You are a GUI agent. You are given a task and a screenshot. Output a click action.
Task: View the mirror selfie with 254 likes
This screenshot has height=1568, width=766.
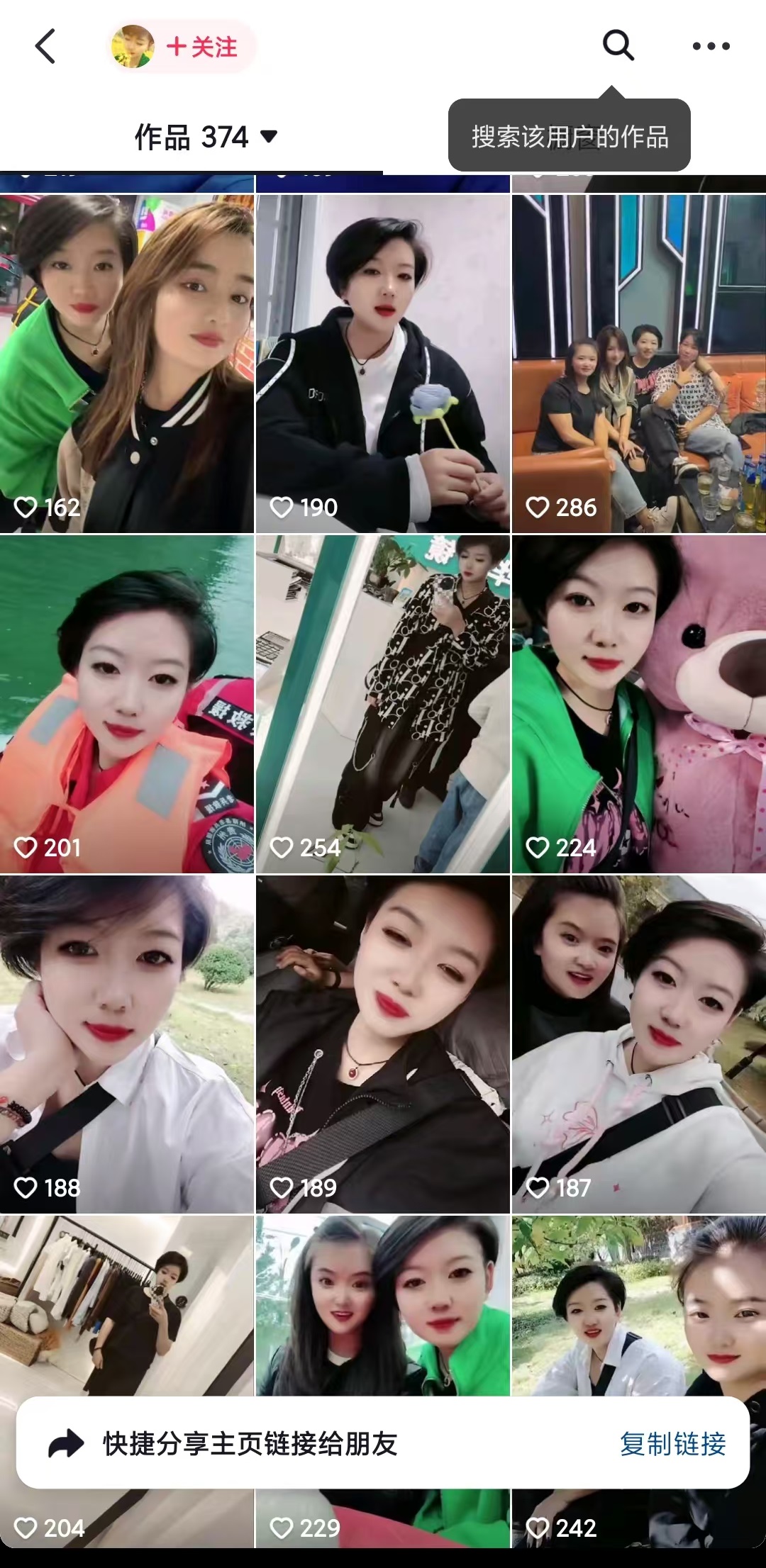click(382, 703)
